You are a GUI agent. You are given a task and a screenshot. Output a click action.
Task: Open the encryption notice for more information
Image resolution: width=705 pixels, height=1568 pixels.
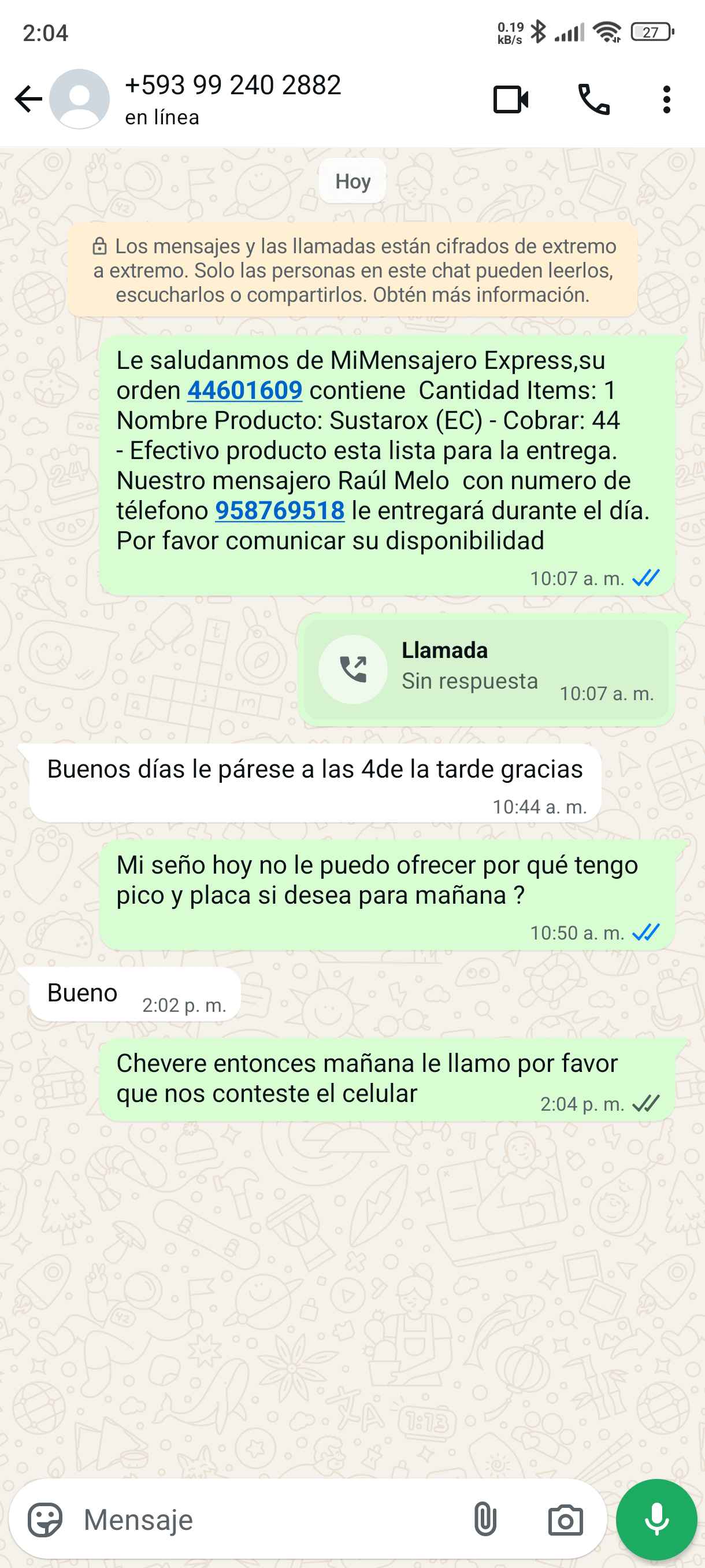[353, 270]
